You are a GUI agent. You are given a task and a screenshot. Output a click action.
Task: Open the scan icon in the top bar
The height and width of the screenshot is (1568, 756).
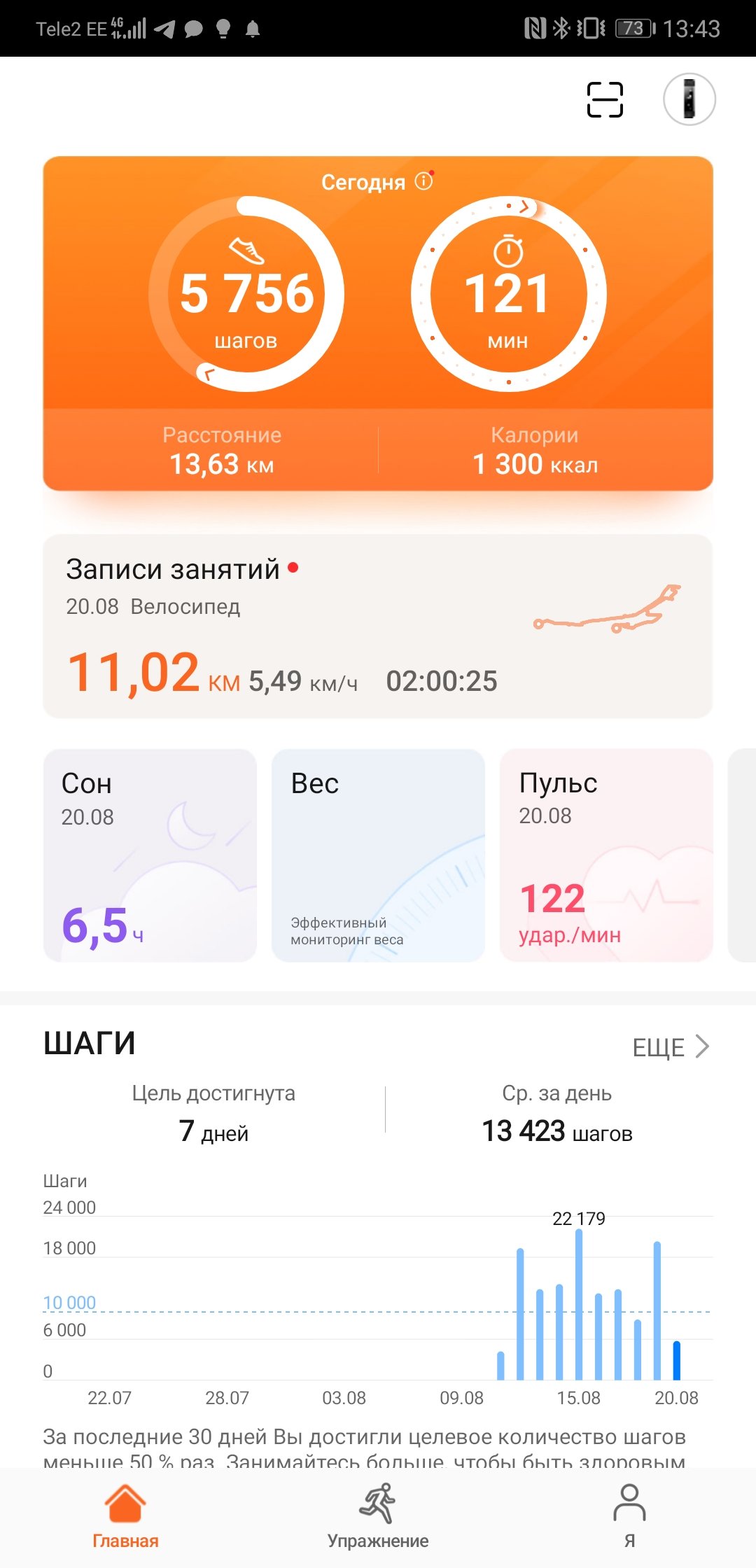tap(605, 99)
